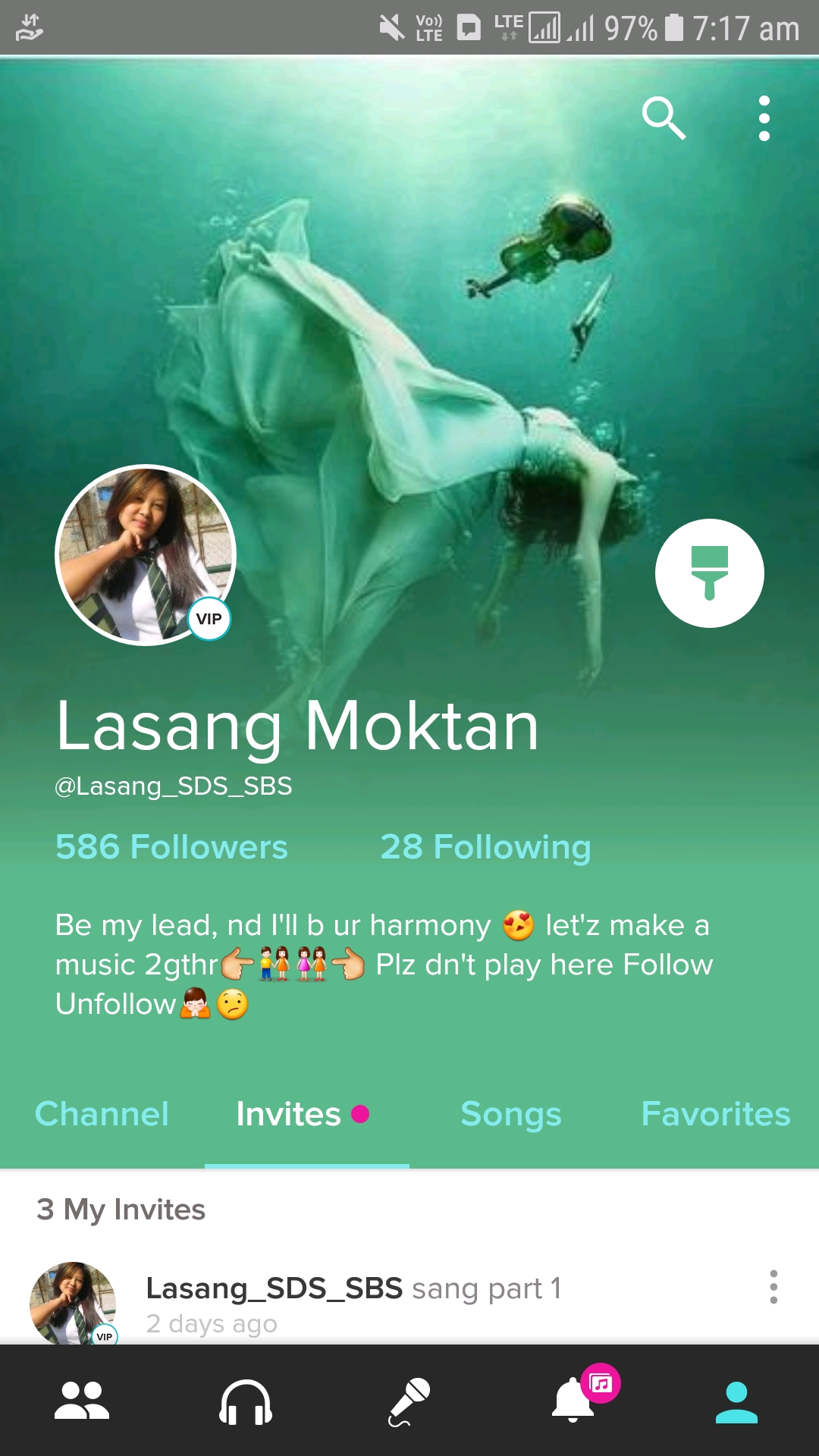The image size is (819, 1456).
Task: Open the top overflow menu
Action: (x=764, y=118)
